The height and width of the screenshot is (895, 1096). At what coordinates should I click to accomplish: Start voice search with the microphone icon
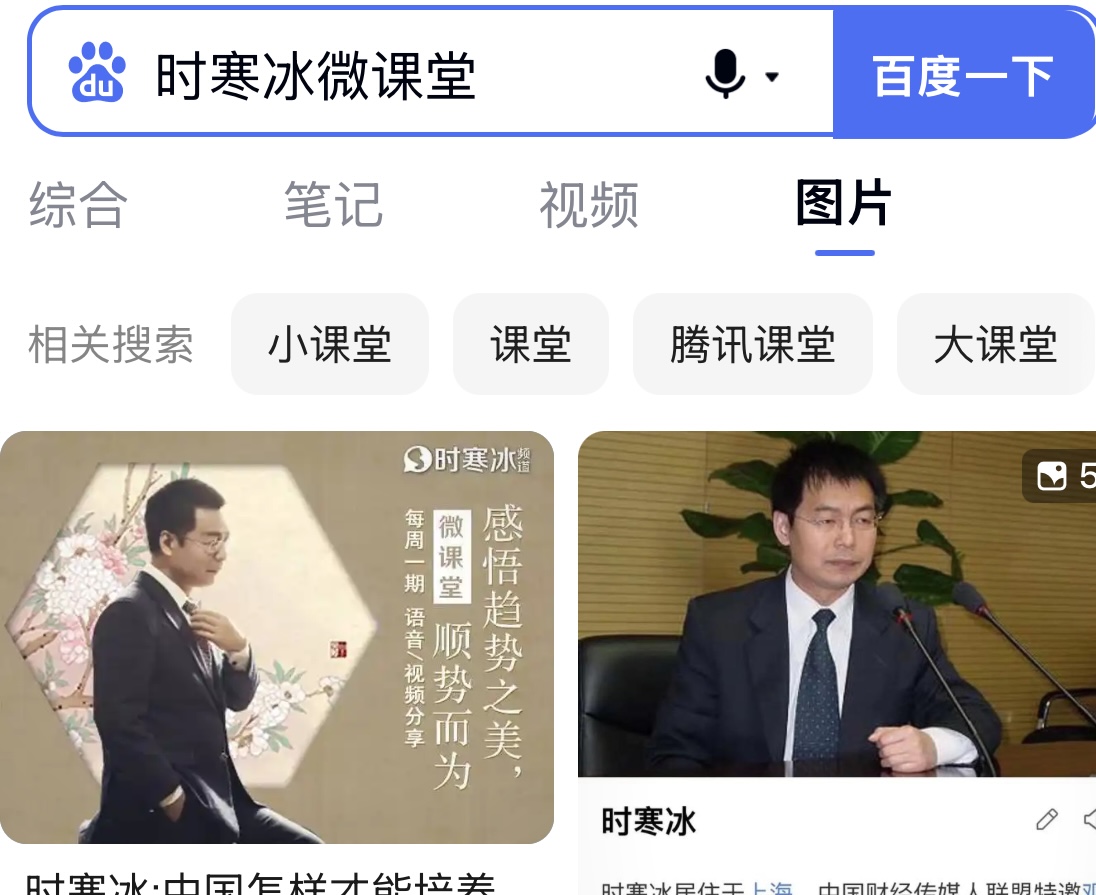coord(726,75)
